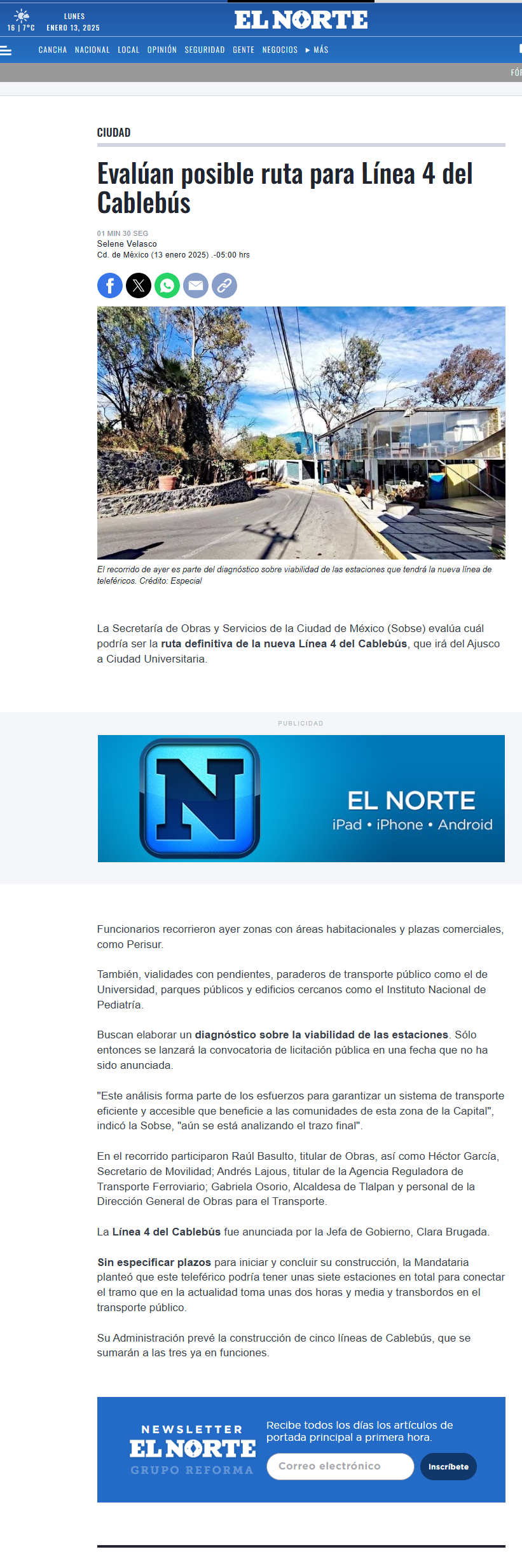522x1568 pixels.
Task: Open the Opinión section
Action: click(162, 50)
